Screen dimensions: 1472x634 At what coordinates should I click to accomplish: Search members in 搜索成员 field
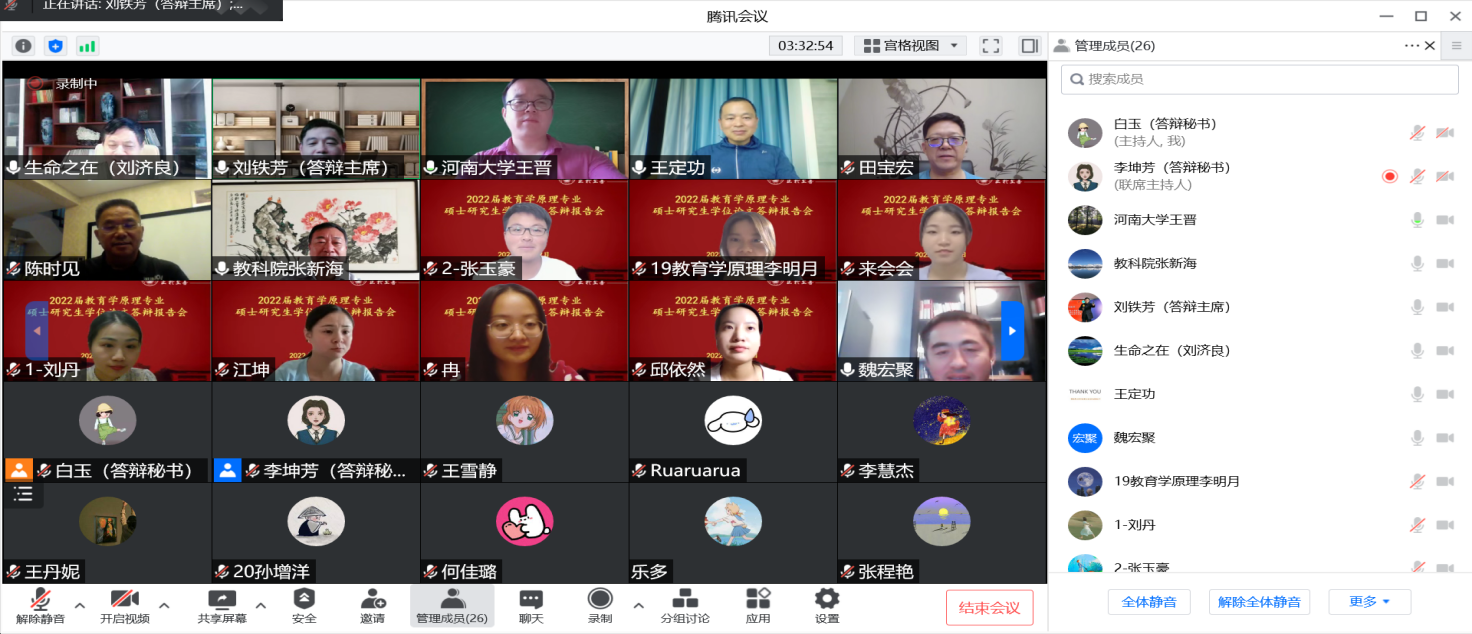pos(1260,79)
